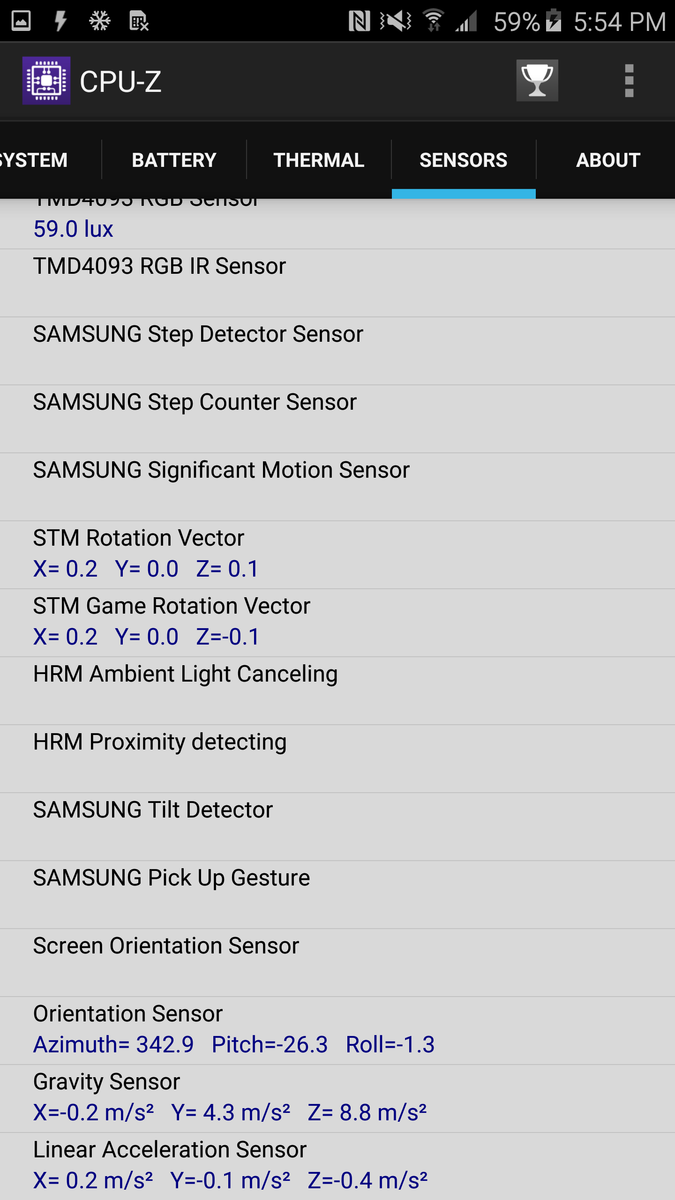Screen dimensions: 675x1200
Task: Select the Sensors tab
Action: point(463,160)
